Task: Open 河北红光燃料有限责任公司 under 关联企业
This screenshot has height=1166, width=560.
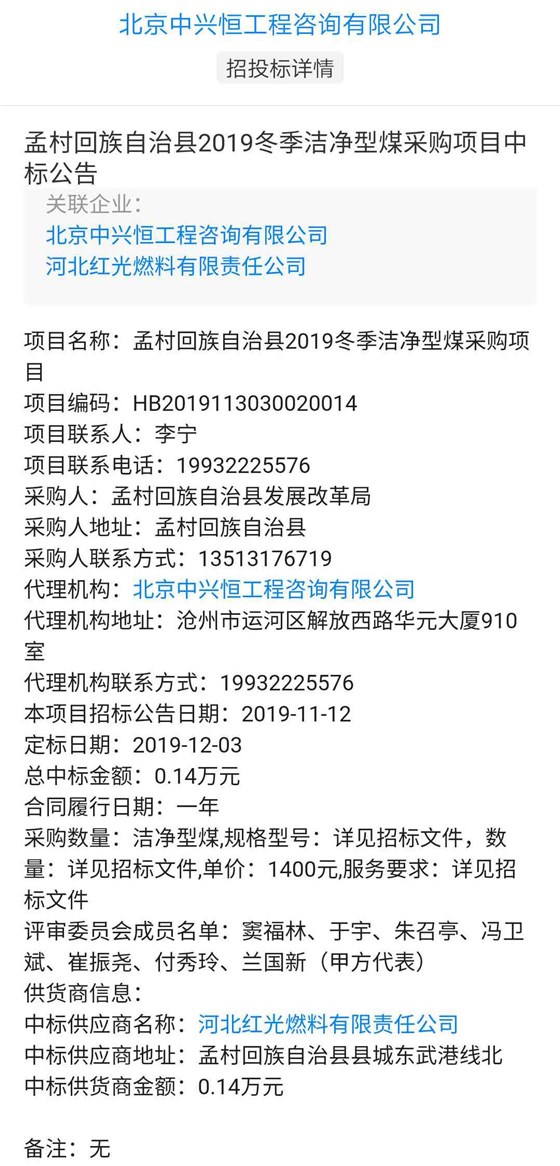Action: coord(176,265)
